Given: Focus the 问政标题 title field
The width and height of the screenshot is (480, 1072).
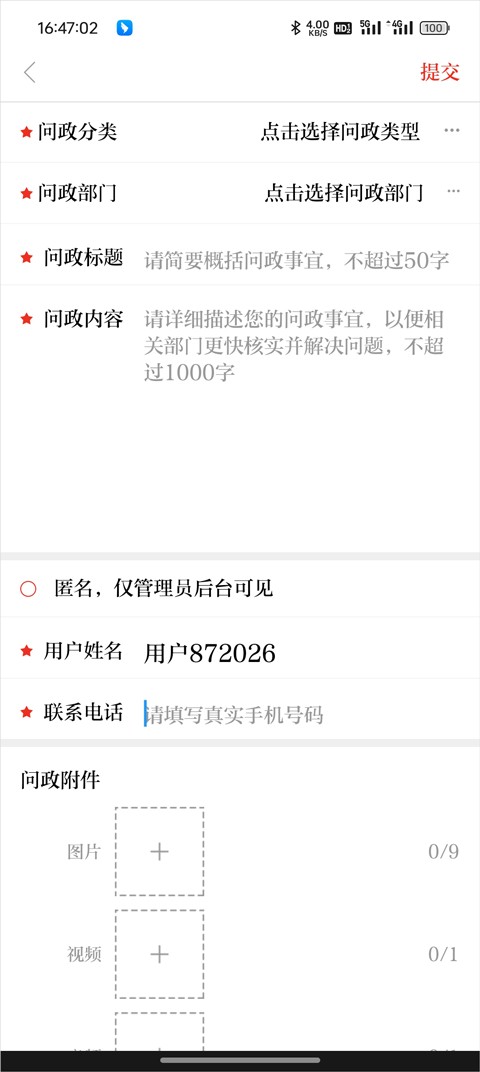Looking at the screenshot, I should click(297, 260).
